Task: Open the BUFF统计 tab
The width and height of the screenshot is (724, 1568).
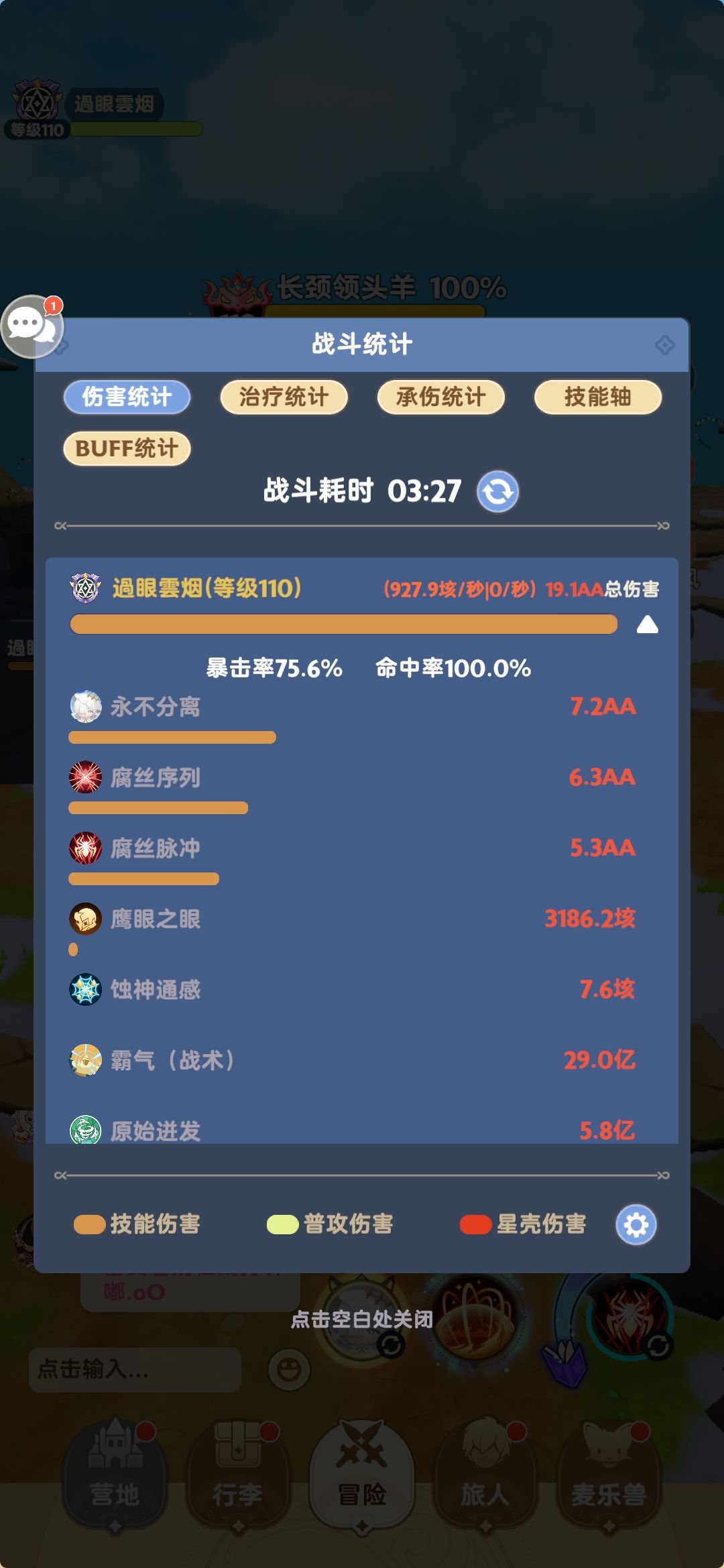Action: (x=127, y=448)
